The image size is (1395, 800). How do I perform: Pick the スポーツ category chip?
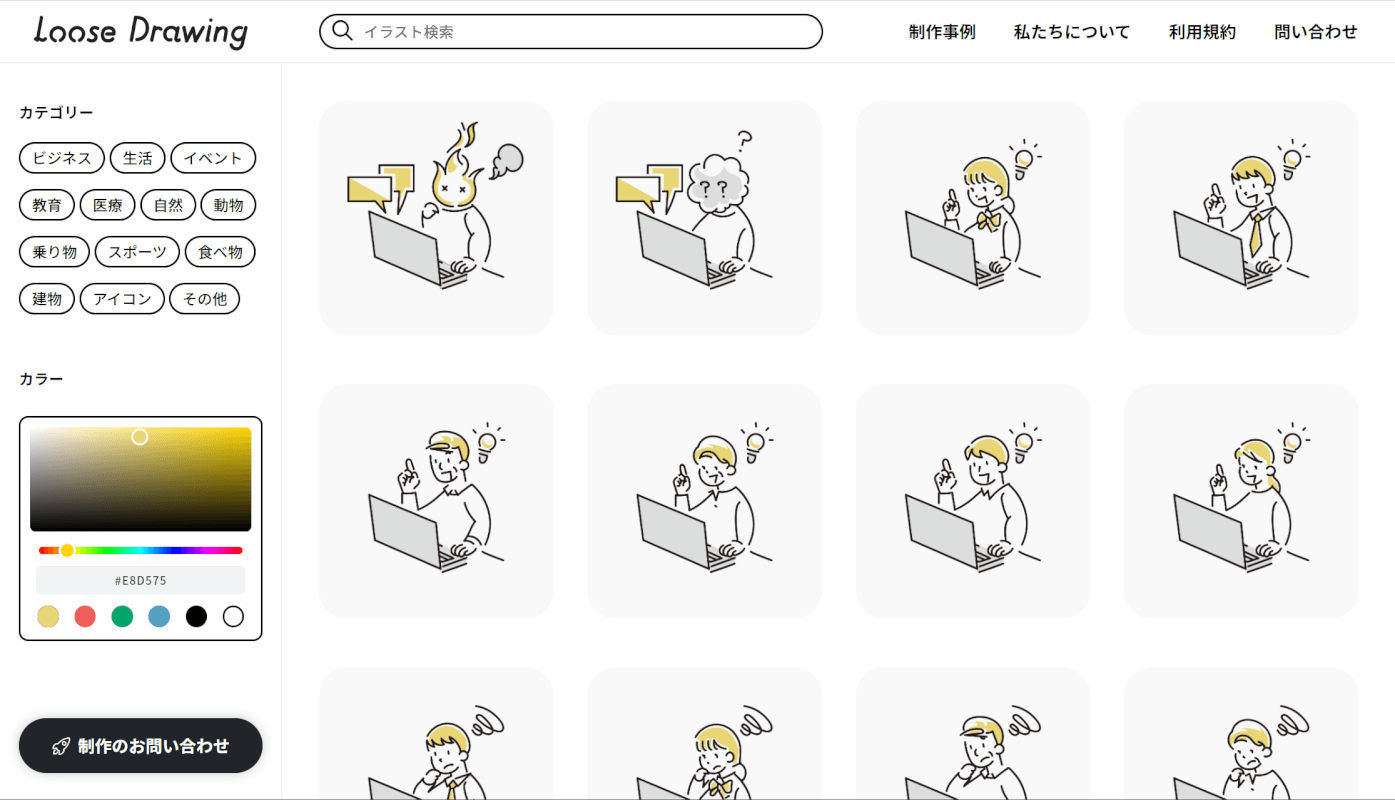[x=138, y=252]
